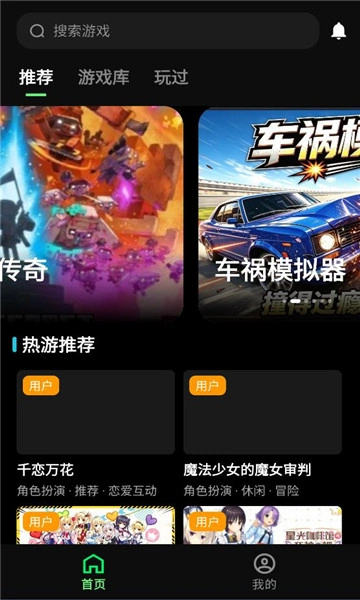Go to the 首页 home tab
Viewport: 360px width, 600px height.
pyautogui.click(x=93, y=572)
